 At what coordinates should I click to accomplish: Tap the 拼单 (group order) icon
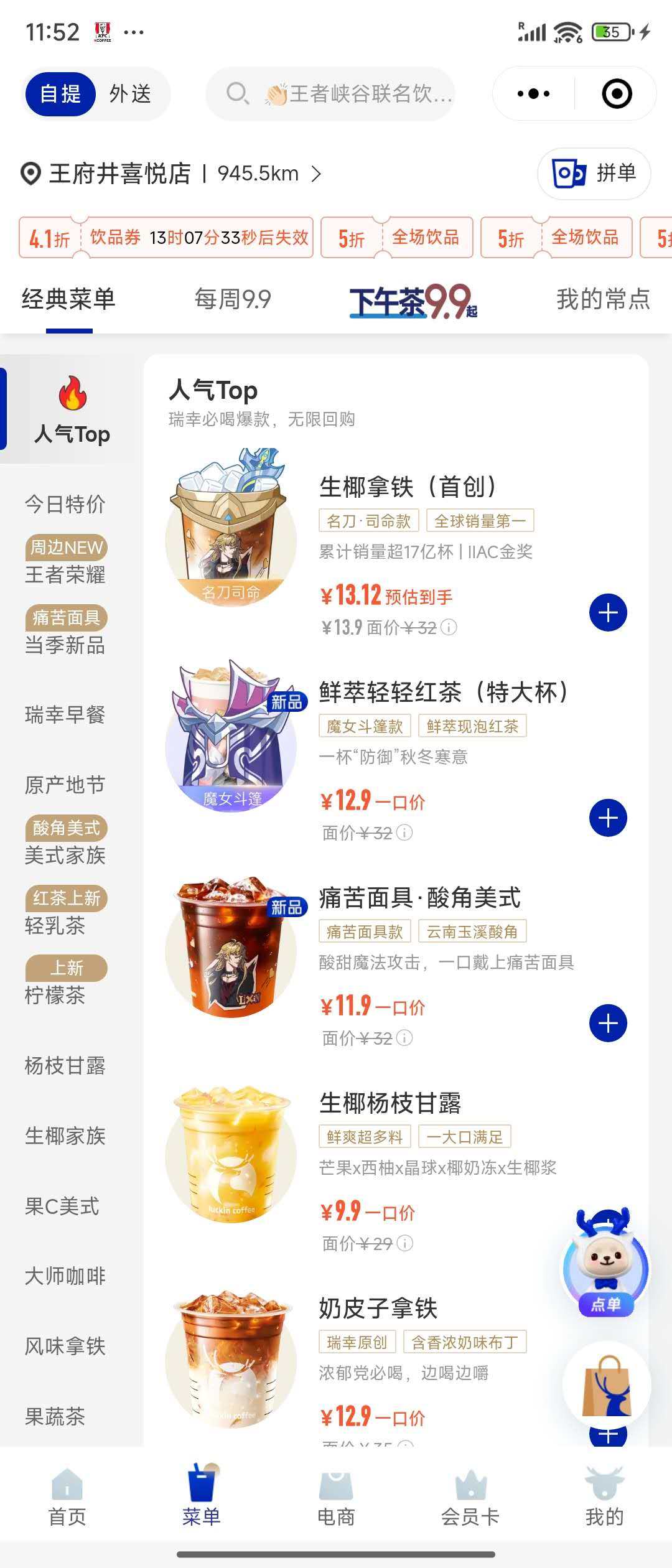click(569, 174)
